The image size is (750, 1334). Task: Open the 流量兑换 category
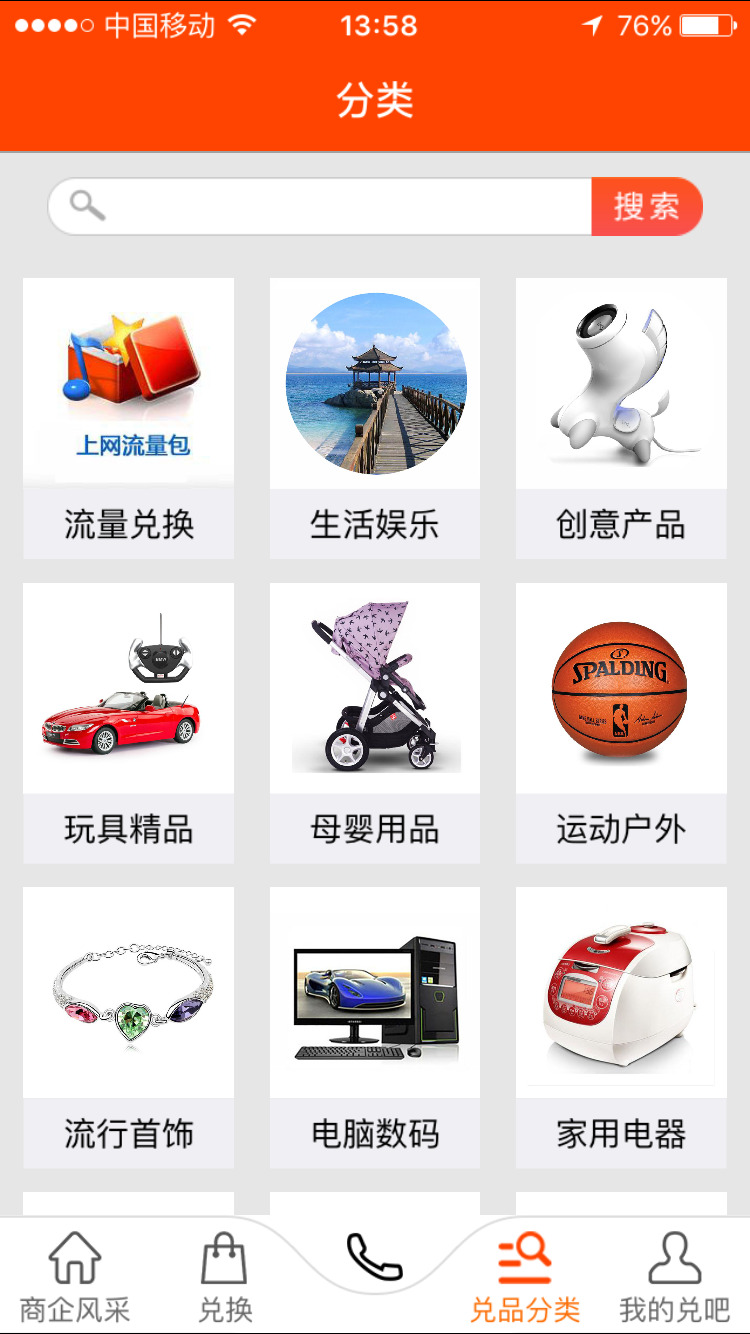click(128, 418)
